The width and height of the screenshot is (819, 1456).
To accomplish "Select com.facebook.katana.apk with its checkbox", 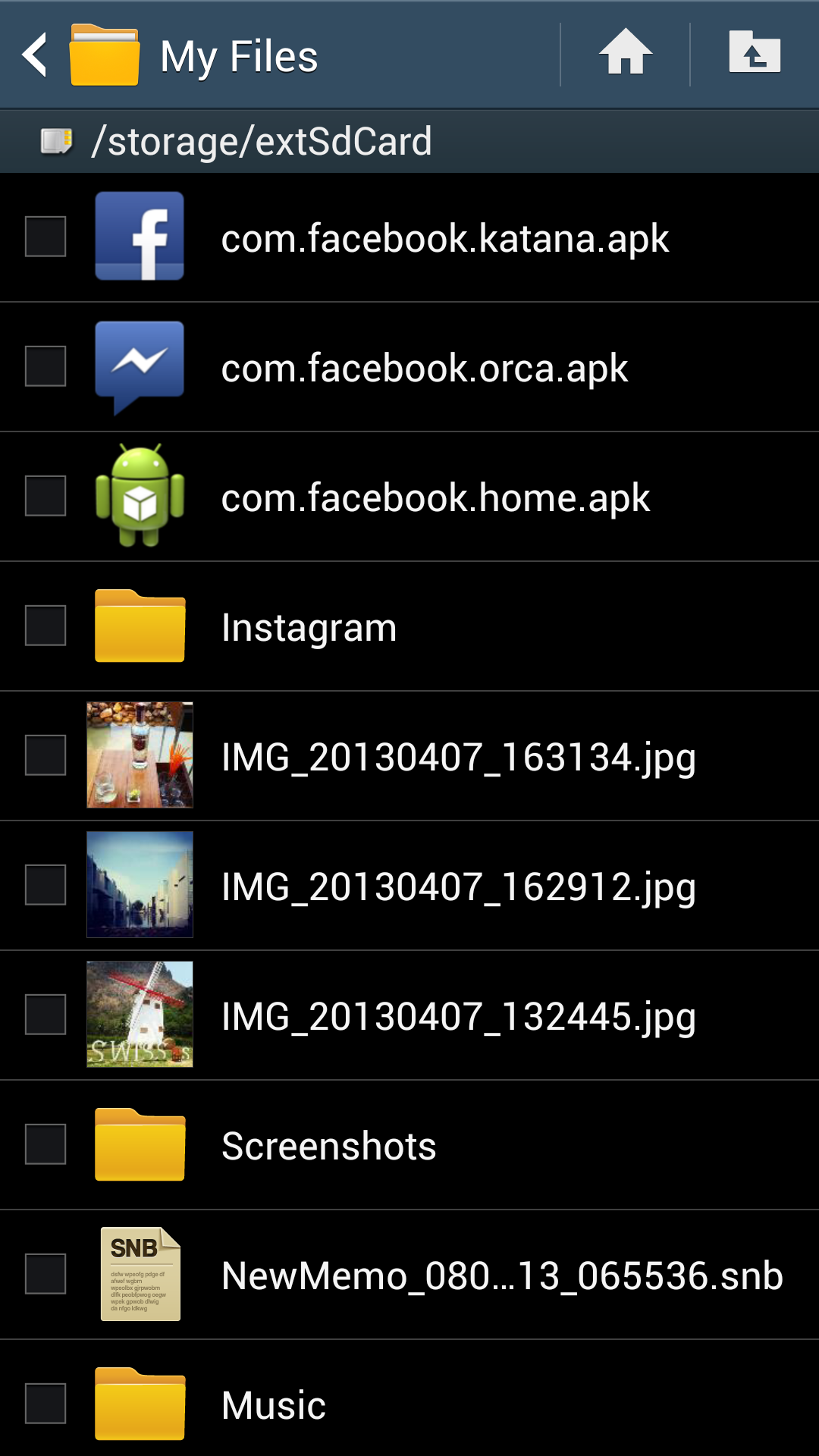I will [x=45, y=237].
